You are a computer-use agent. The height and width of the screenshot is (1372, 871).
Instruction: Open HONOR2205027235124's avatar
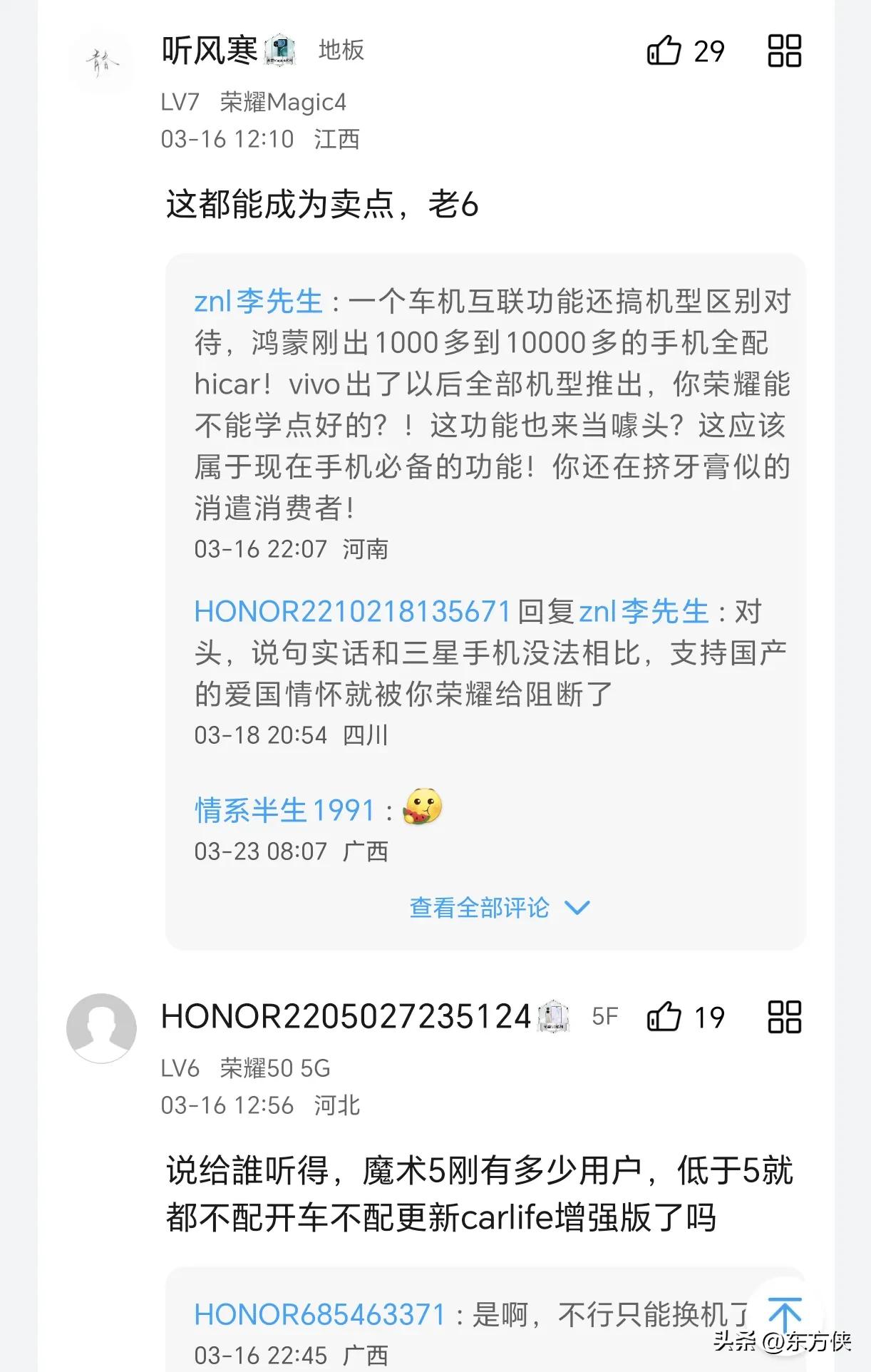(101, 1028)
